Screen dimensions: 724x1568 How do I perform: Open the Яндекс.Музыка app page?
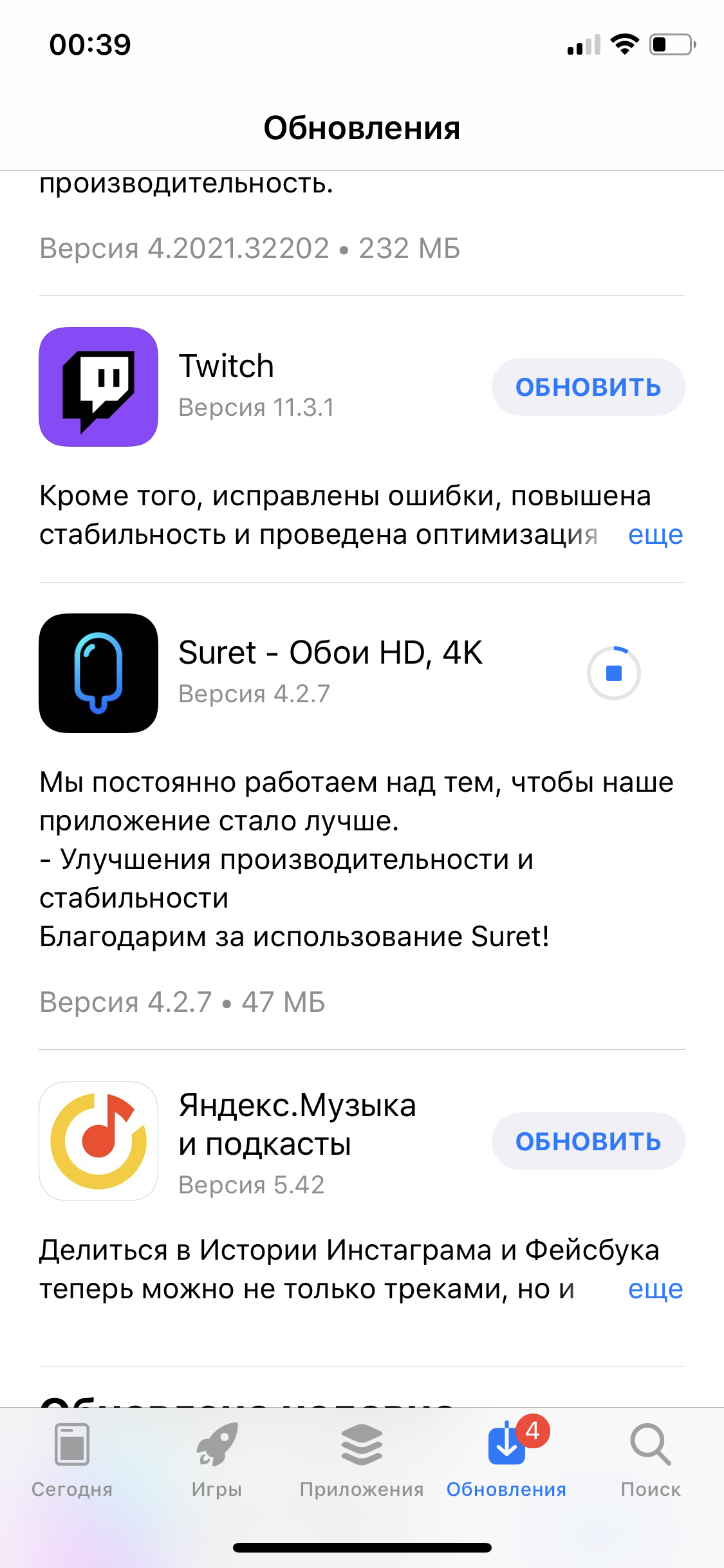(98, 1141)
